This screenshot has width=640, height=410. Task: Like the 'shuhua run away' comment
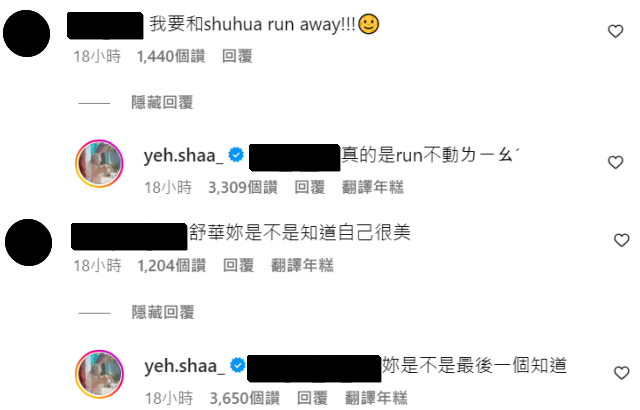coord(617,32)
